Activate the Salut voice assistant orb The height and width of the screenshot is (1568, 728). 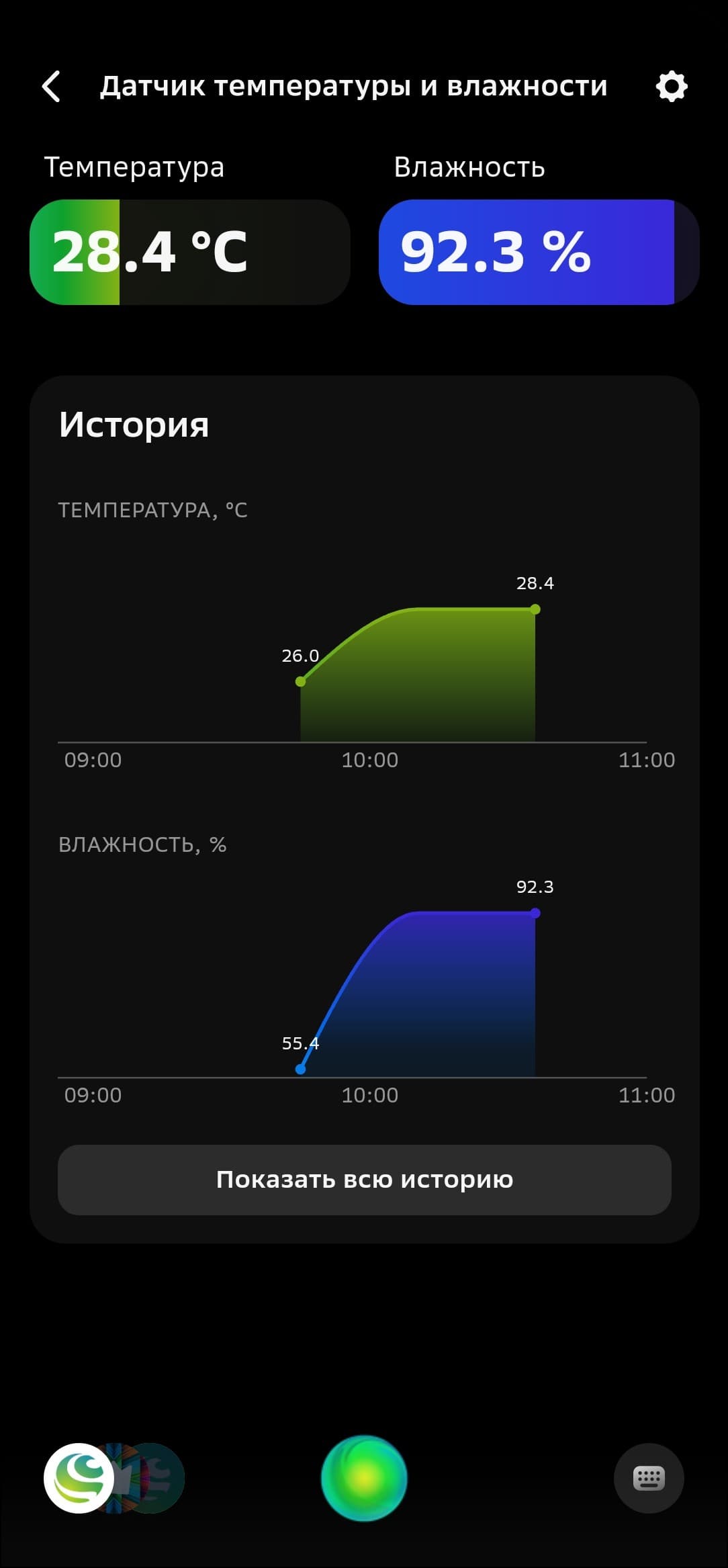364,1478
